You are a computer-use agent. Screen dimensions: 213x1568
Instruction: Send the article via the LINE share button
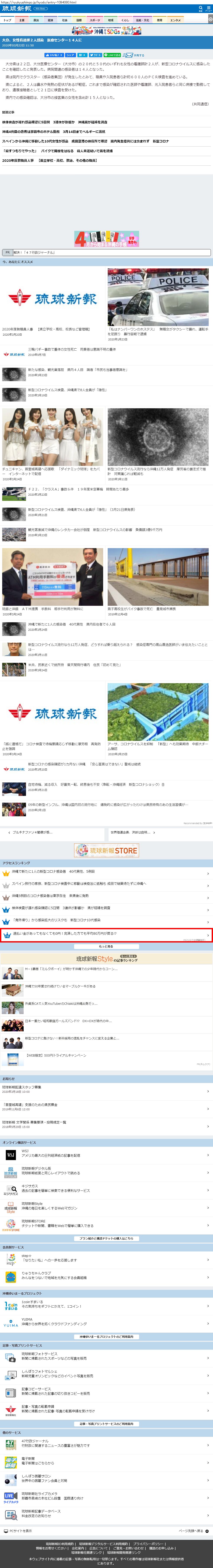click(x=113, y=55)
